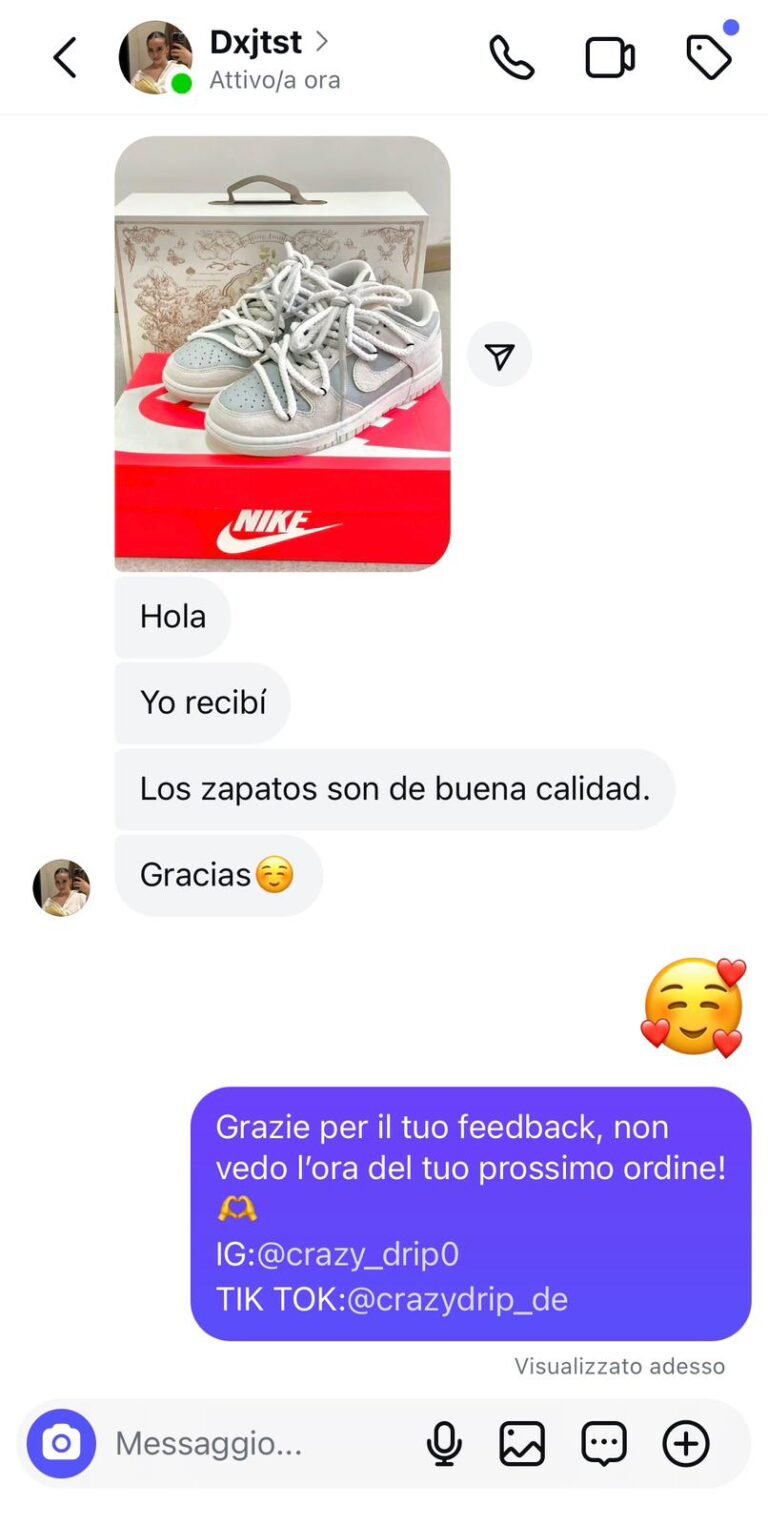
Task: Open the @crazy_drip0 mention link
Action: tap(358, 1254)
